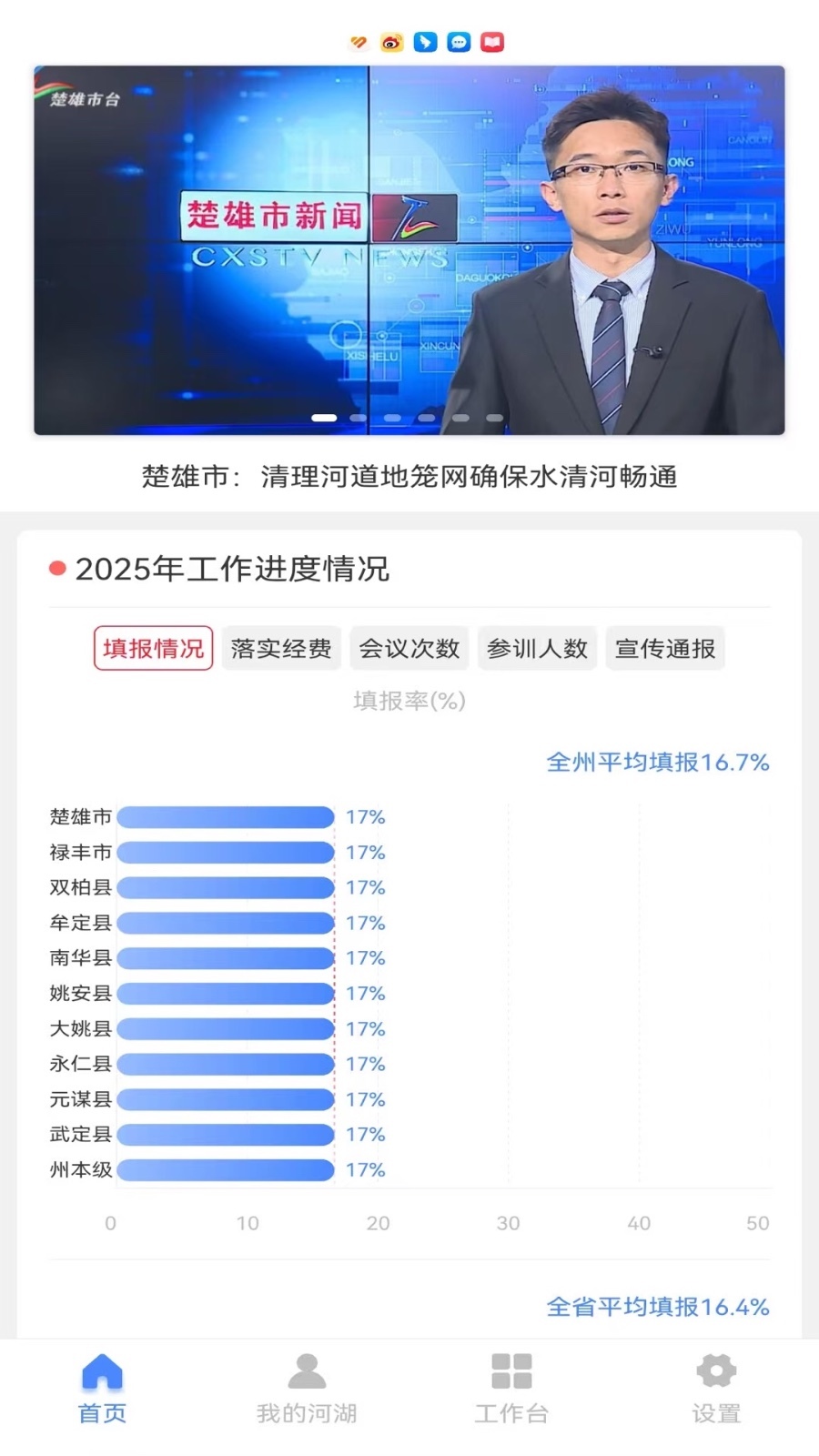Select the 填报情况 tab

[153, 648]
